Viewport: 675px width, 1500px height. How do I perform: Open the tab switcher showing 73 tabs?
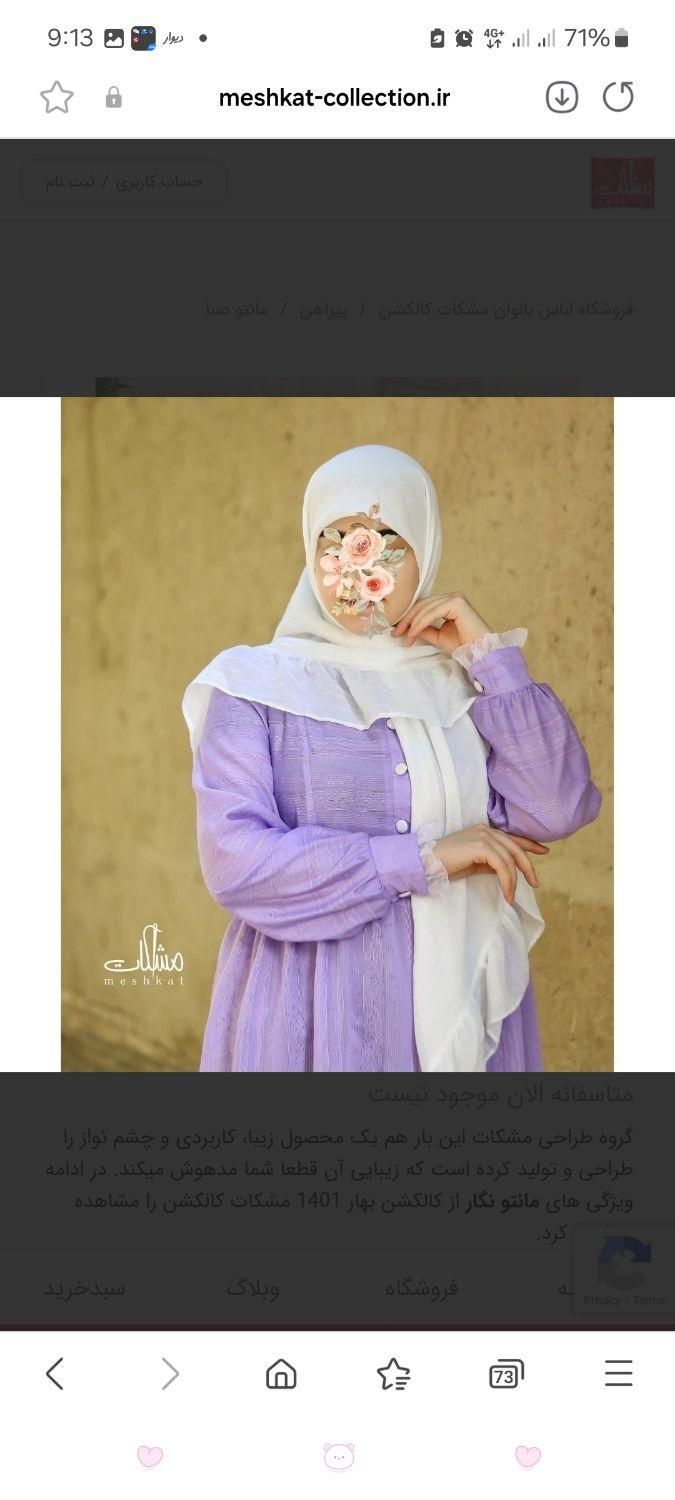(507, 1374)
